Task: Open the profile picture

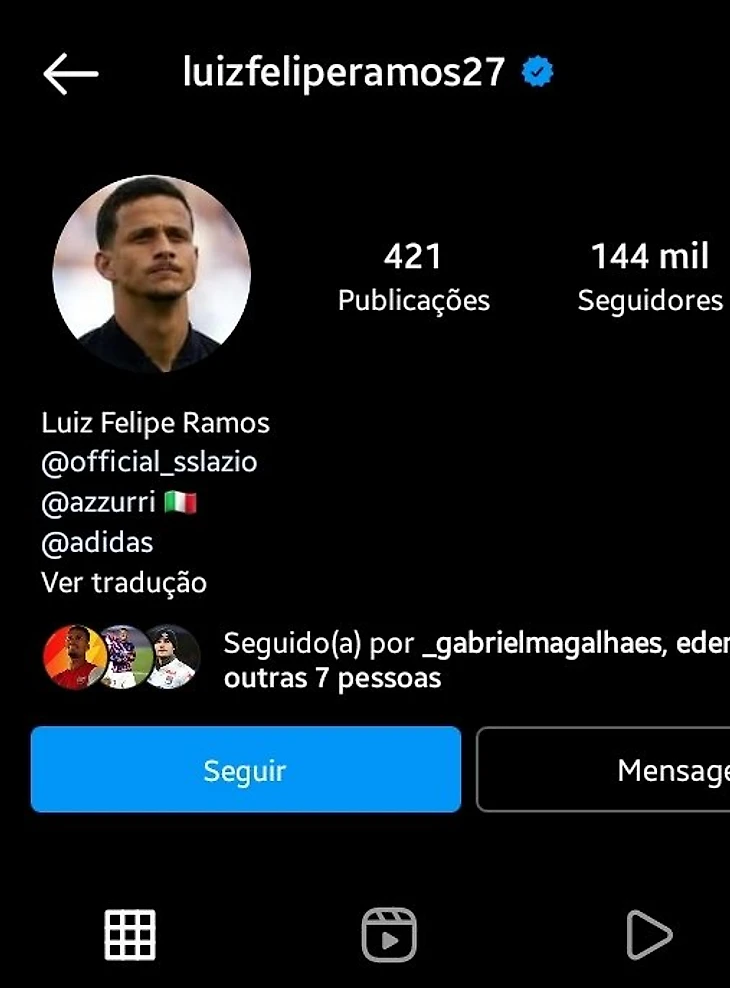Action: pos(151,274)
